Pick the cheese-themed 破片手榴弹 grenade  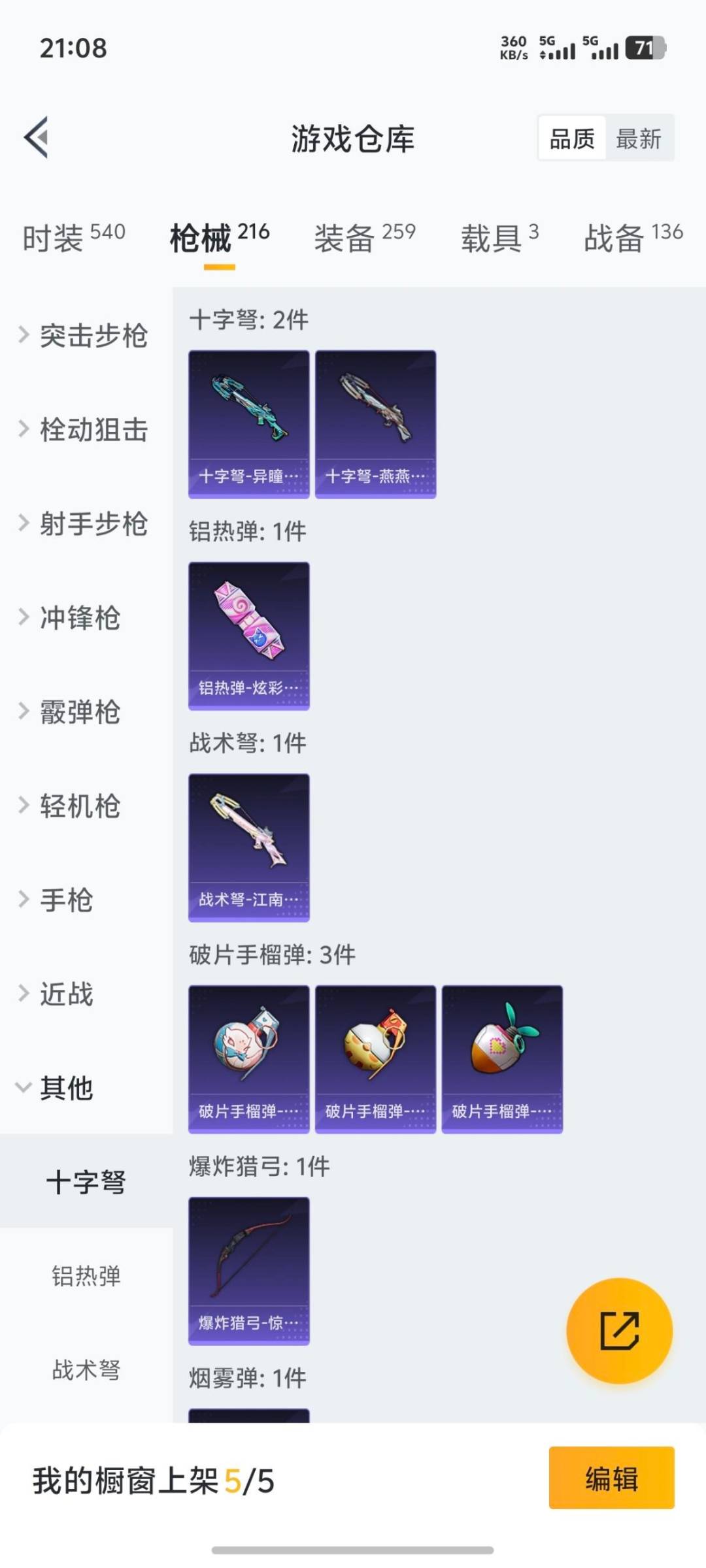coord(375,1058)
